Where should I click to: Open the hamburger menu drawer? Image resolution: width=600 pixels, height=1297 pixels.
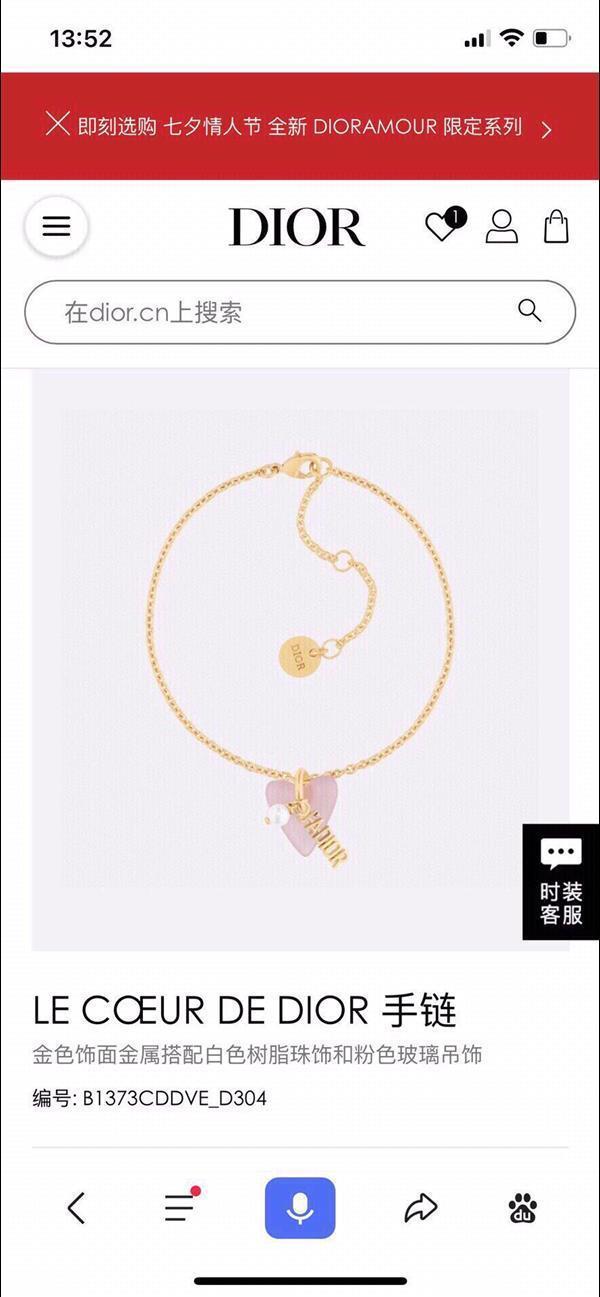click(56, 226)
